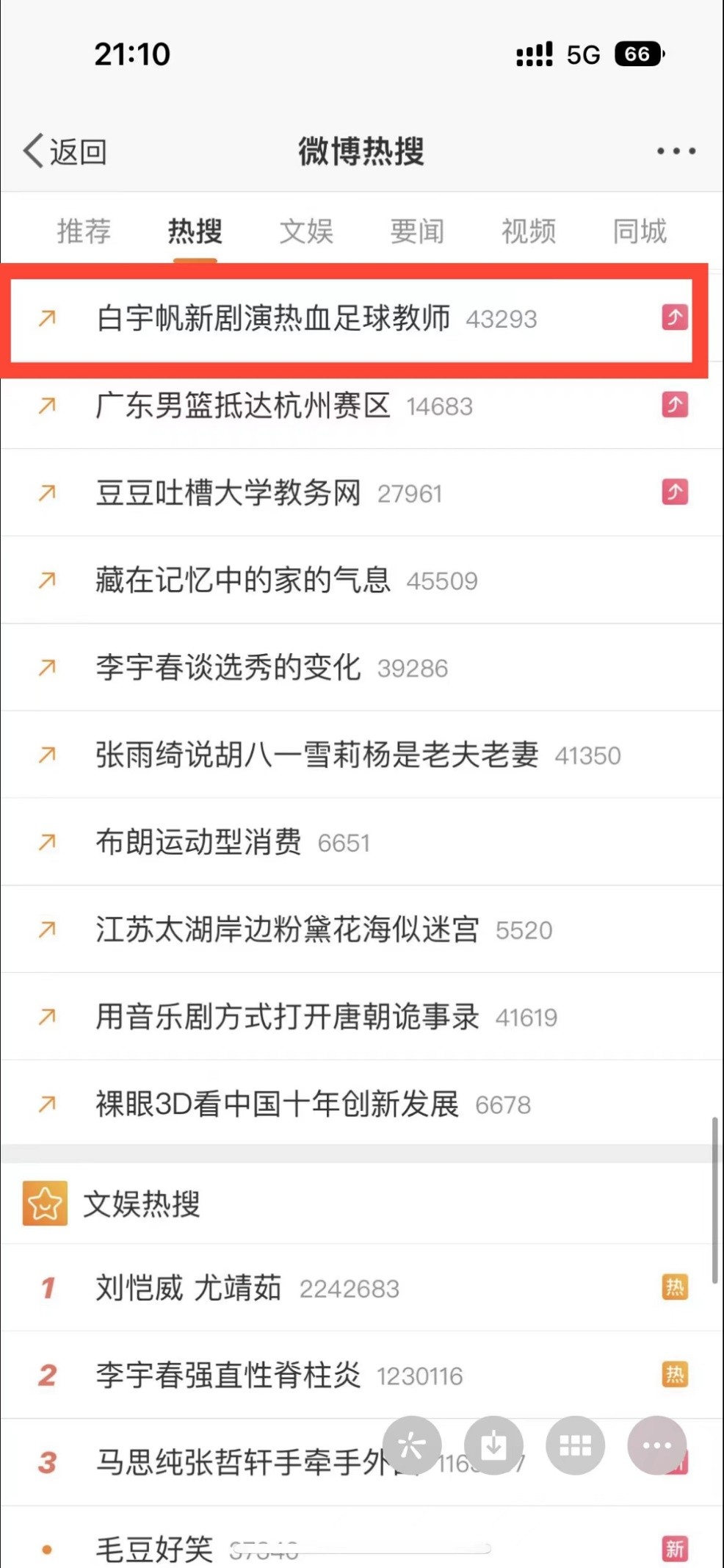Image resolution: width=724 pixels, height=1568 pixels.
Task: Tap the download icon in floating toolbar
Action: [493, 1445]
